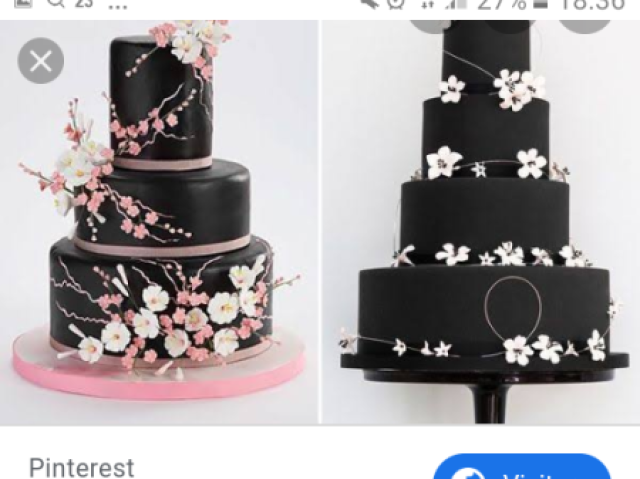Close the image preview

pyautogui.click(x=41, y=62)
